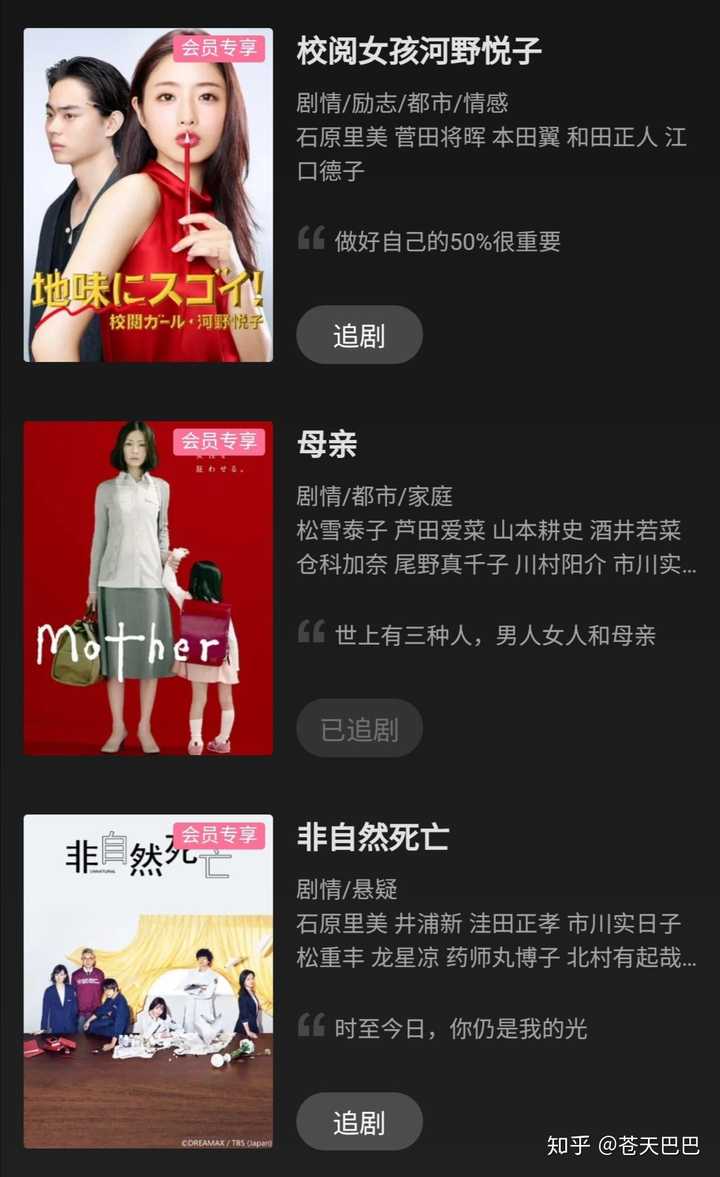Open the 非自然死亡 poster
Viewport: 720px width, 1177px height.
coord(148,982)
